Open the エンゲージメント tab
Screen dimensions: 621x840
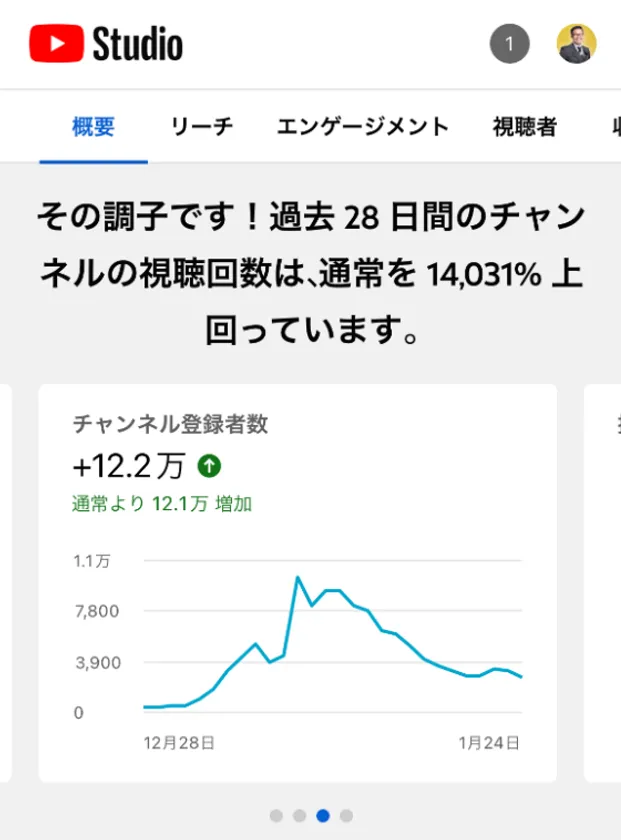pyautogui.click(x=363, y=127)
